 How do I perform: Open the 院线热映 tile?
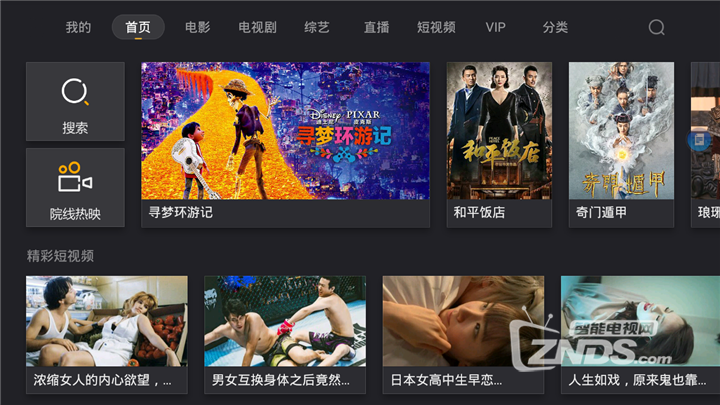[x=75, y=187]
